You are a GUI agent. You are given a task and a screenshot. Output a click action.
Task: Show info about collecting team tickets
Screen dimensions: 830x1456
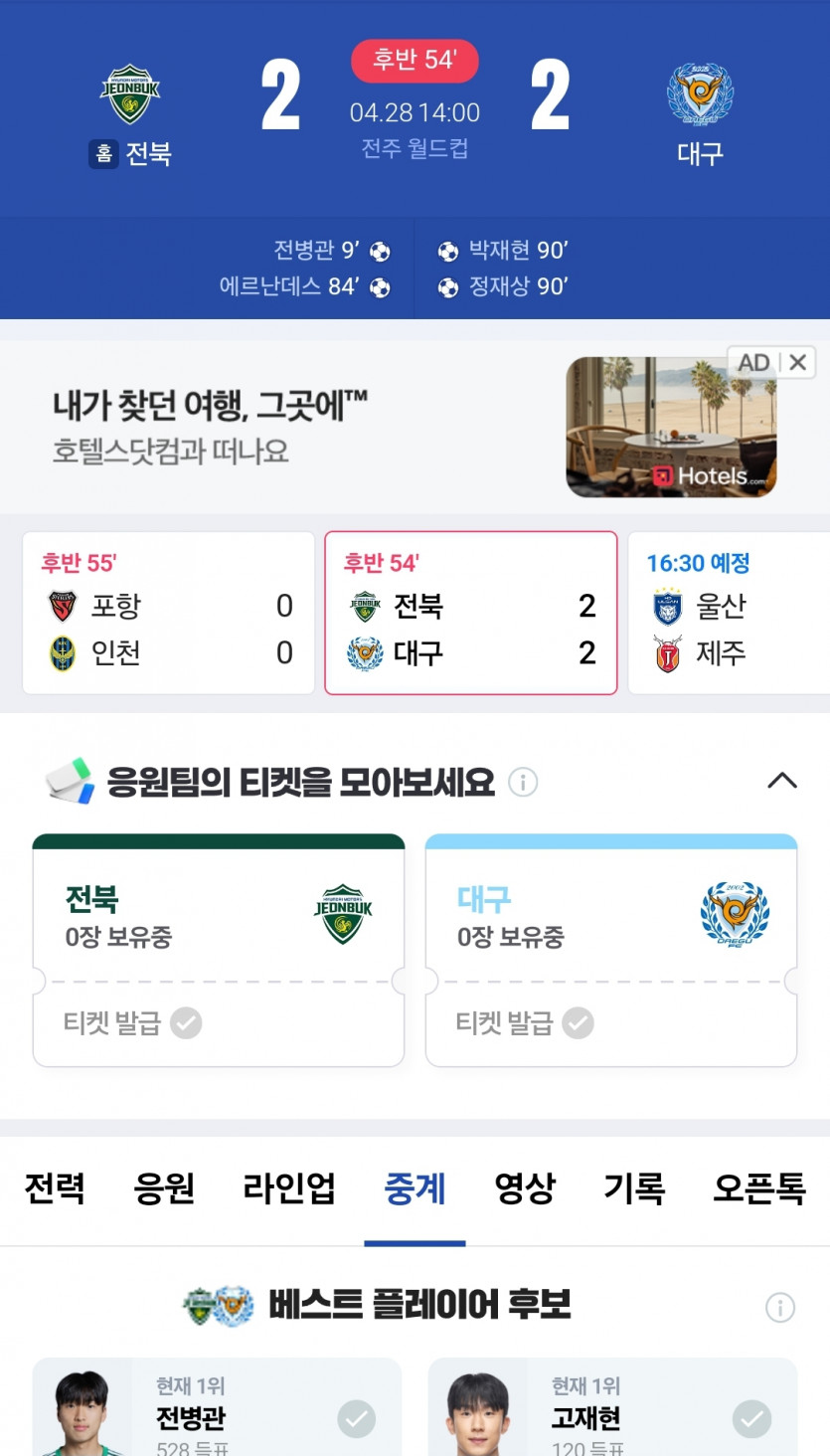pyautogui.click(x=523, y=783)
